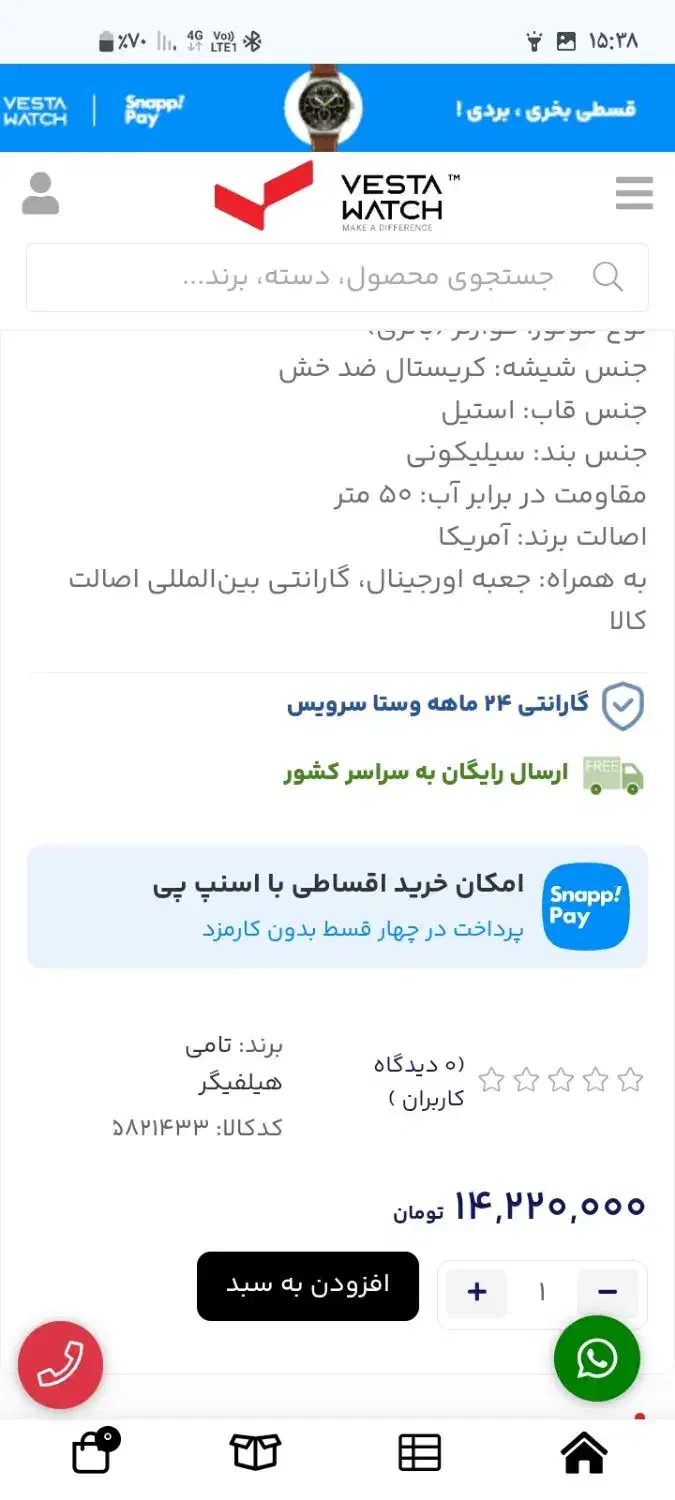Open the hamburger menu
The height and width of the screenshot is (1500, 675).
point(634,193)
